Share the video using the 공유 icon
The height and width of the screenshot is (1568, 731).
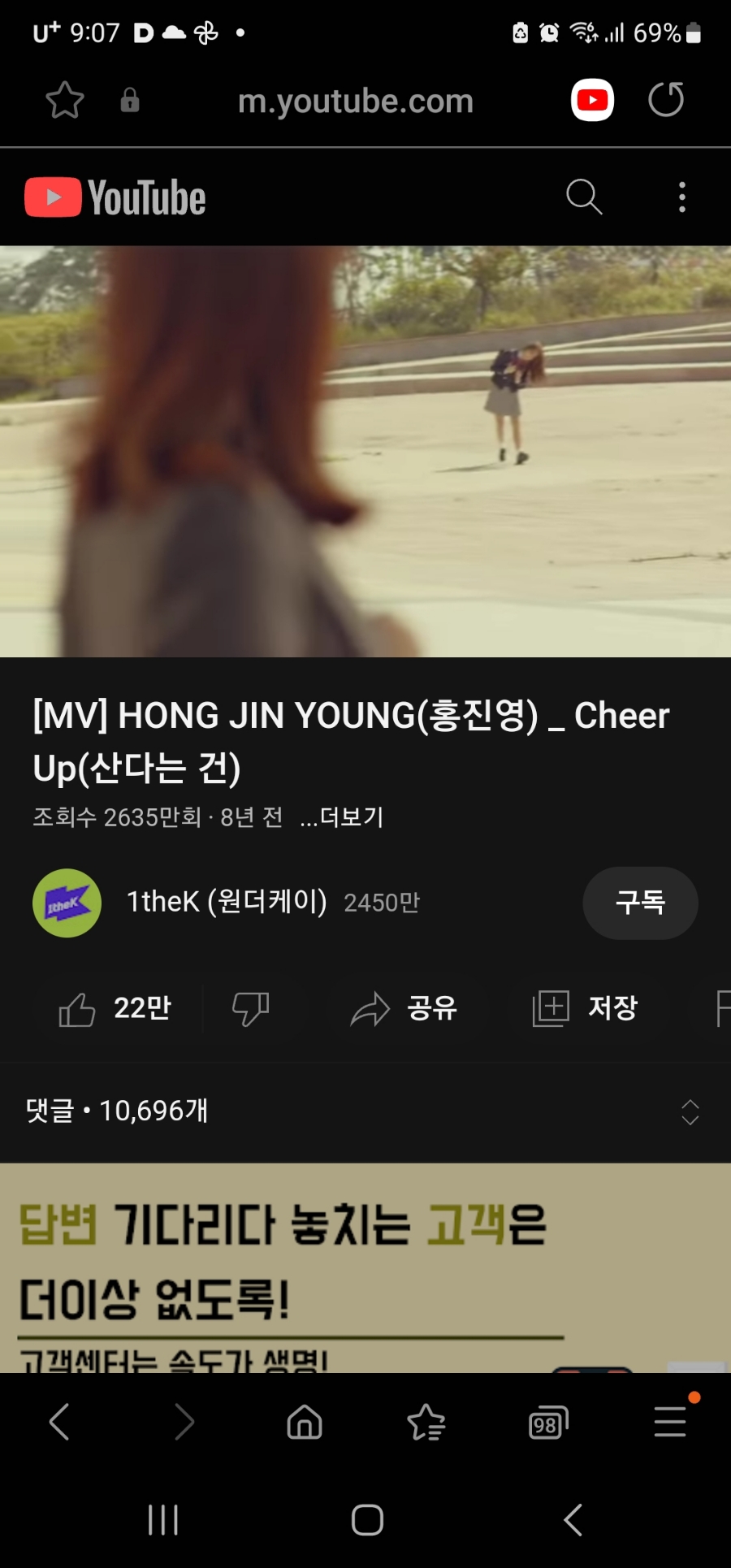pos(407,1008)
